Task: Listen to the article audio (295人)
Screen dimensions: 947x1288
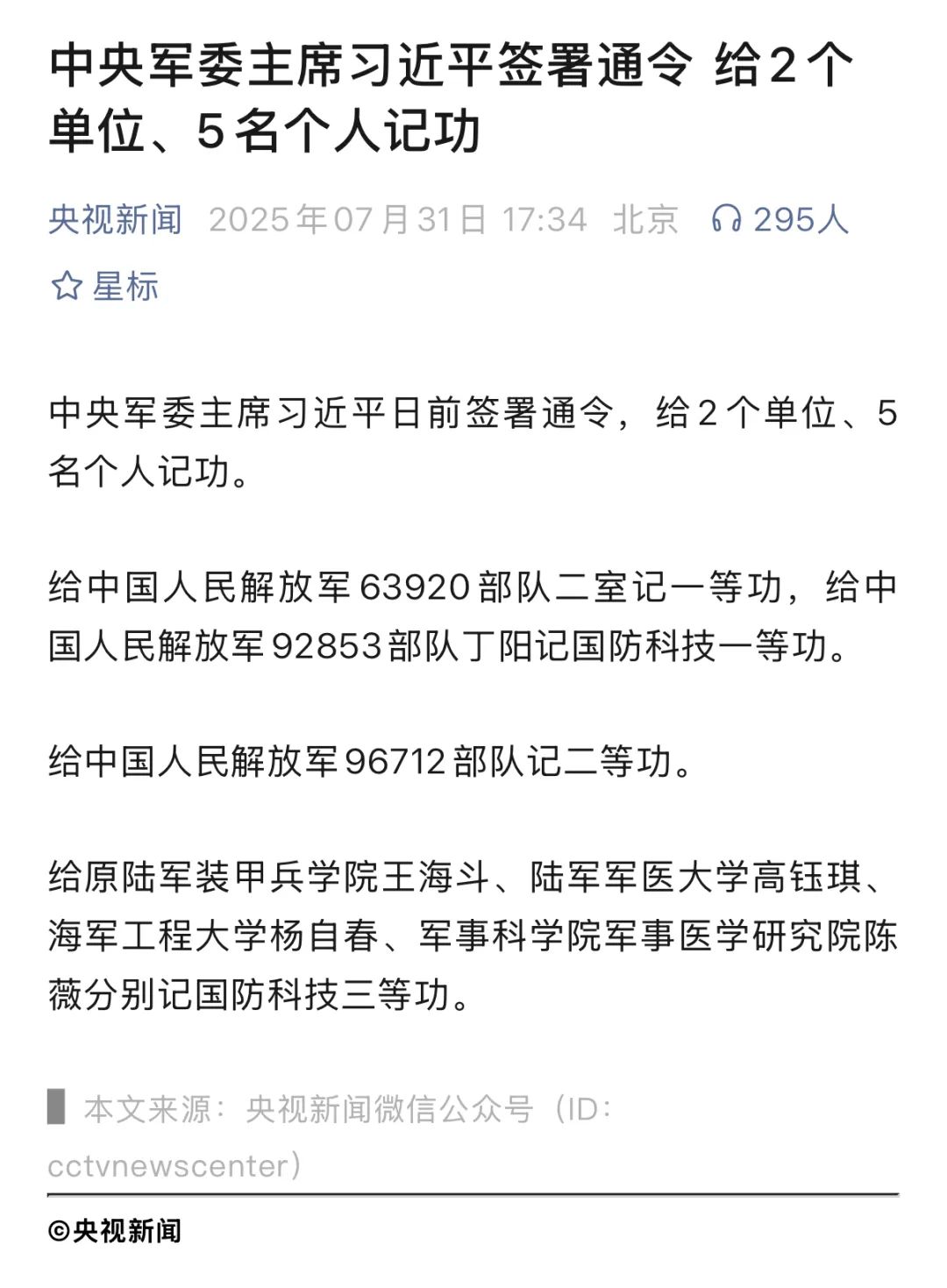Action: click(x=778, y=219)
